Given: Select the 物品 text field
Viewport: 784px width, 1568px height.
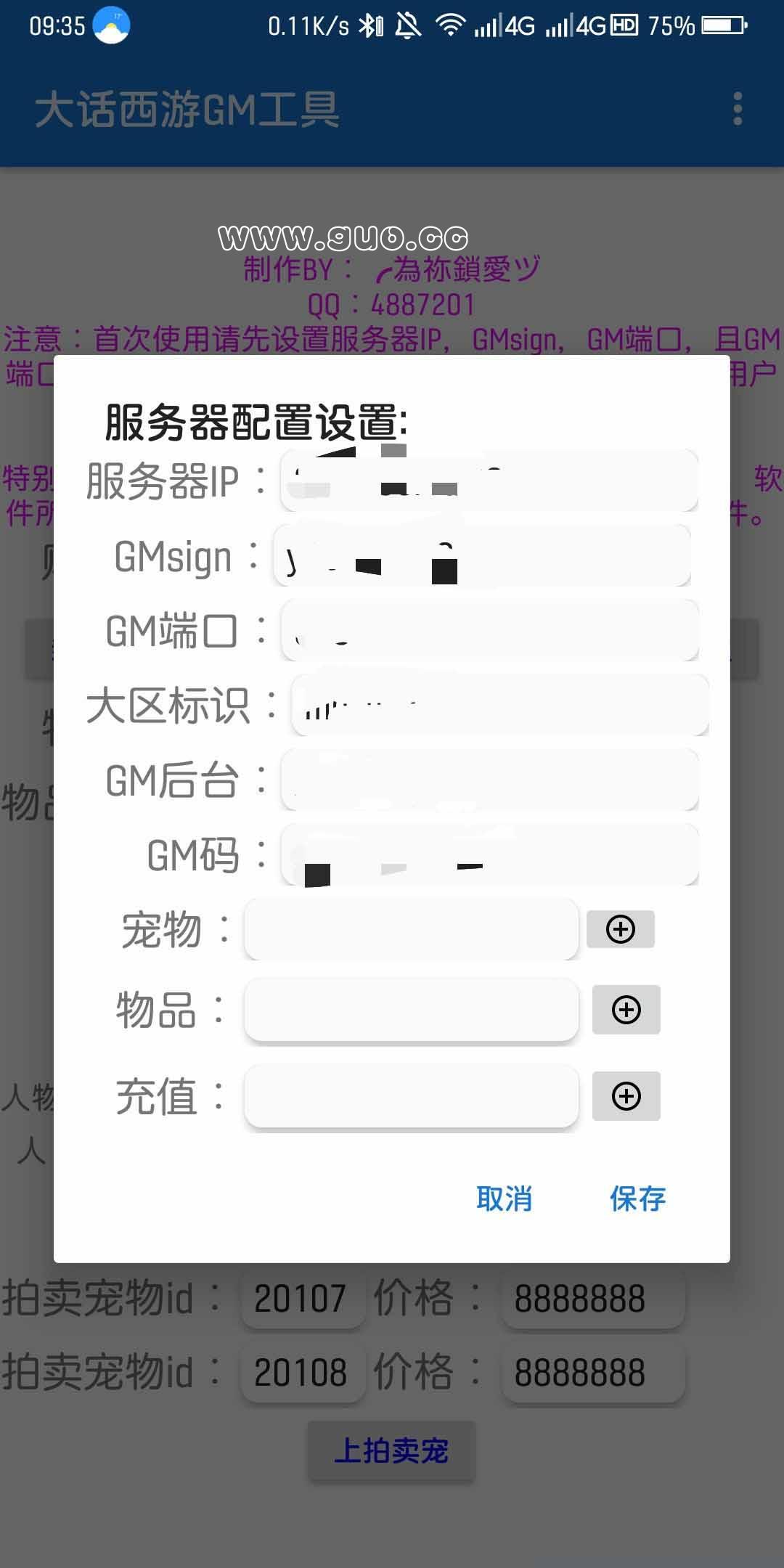Looking at the screenshot, I should coord(411,1010).
